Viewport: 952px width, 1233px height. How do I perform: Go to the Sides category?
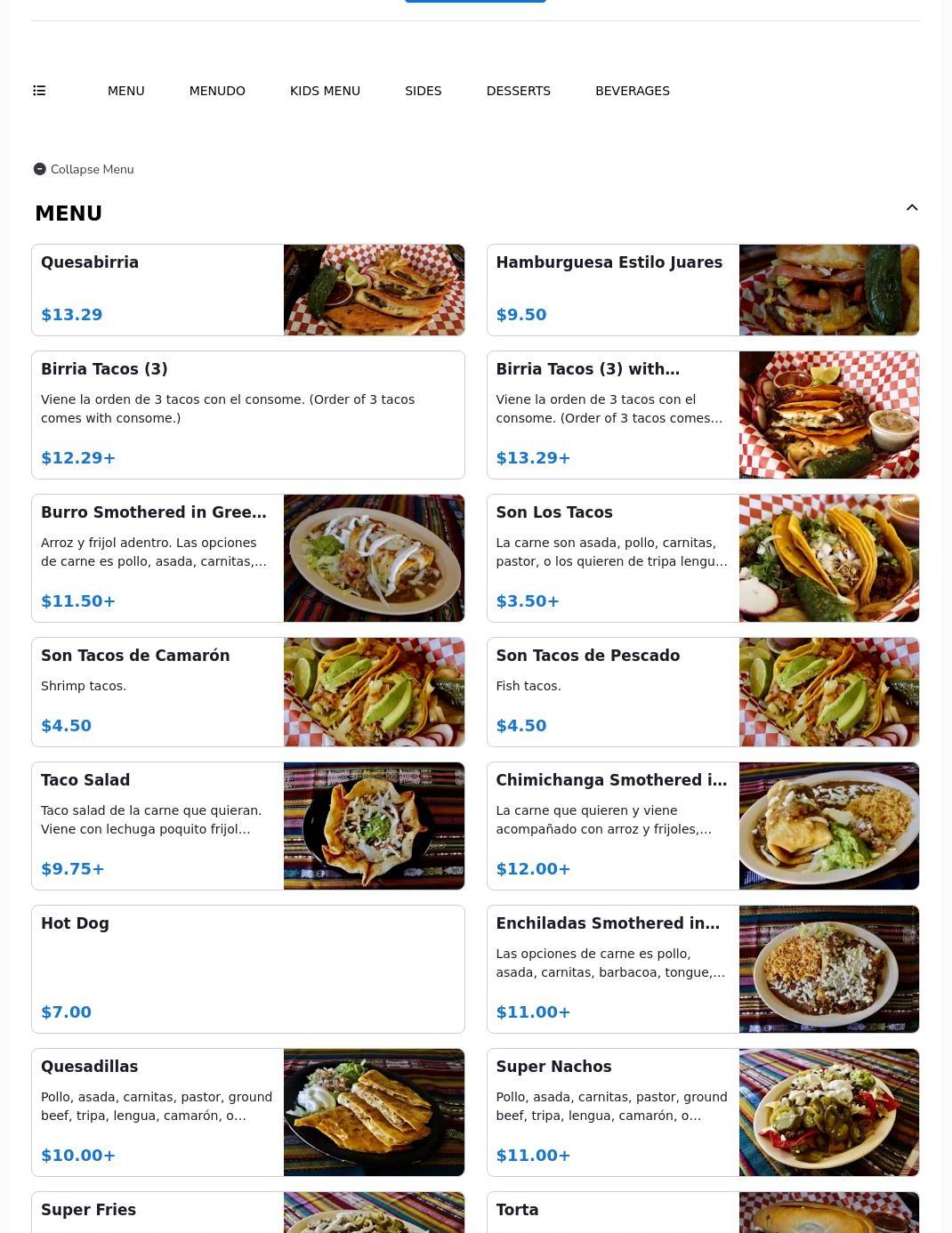pos(423,91)
